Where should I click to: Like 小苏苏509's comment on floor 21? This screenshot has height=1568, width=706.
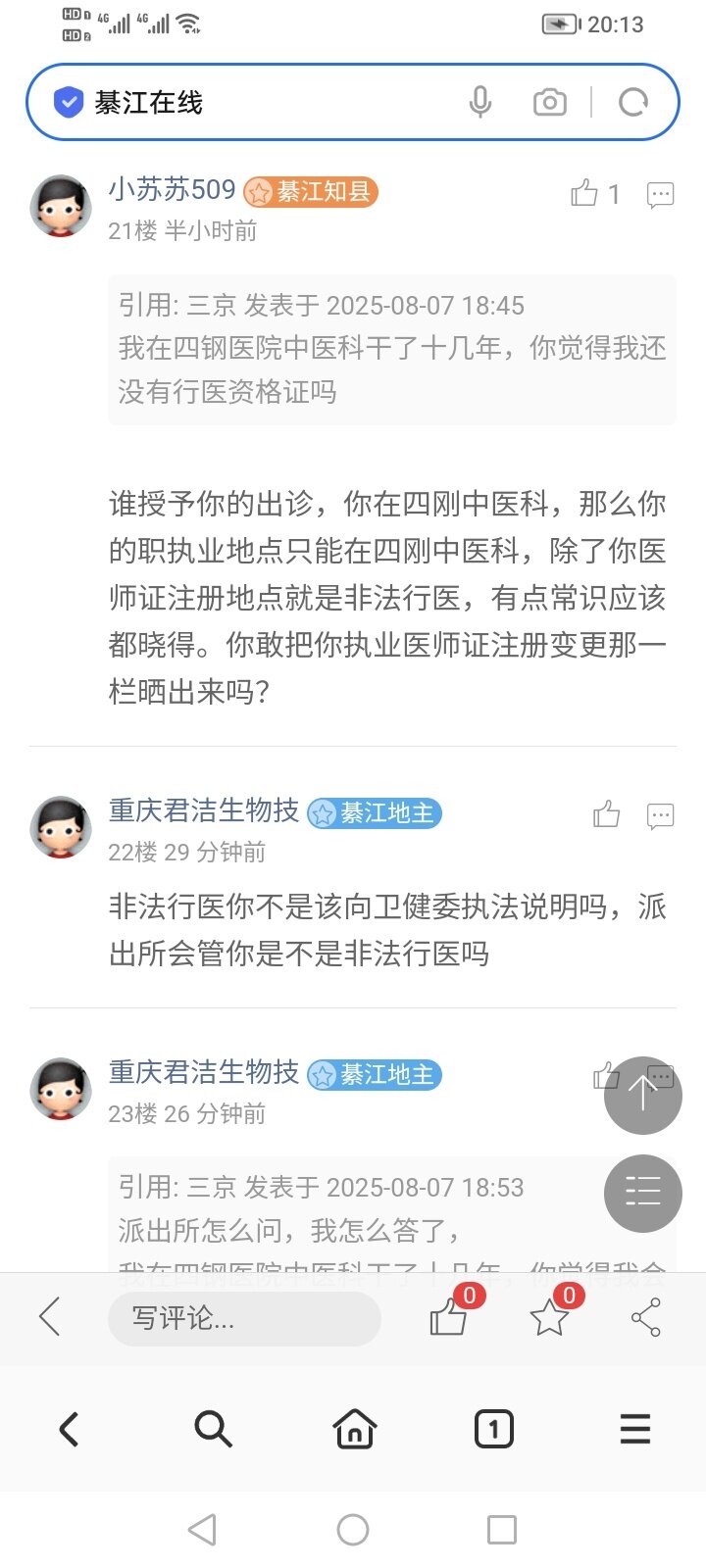(x=584, y=193)
